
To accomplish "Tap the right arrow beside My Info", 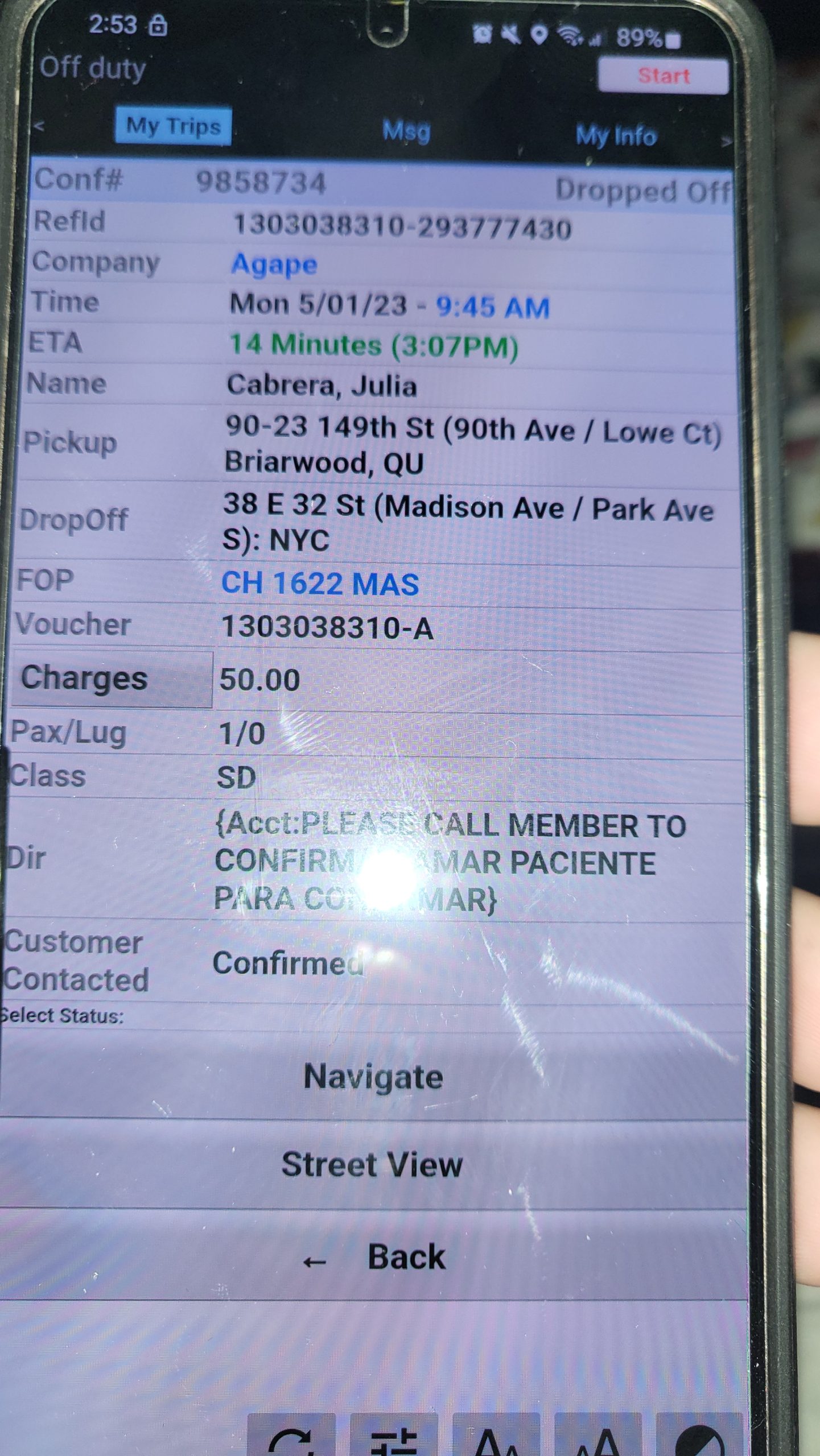I will 726,142.
